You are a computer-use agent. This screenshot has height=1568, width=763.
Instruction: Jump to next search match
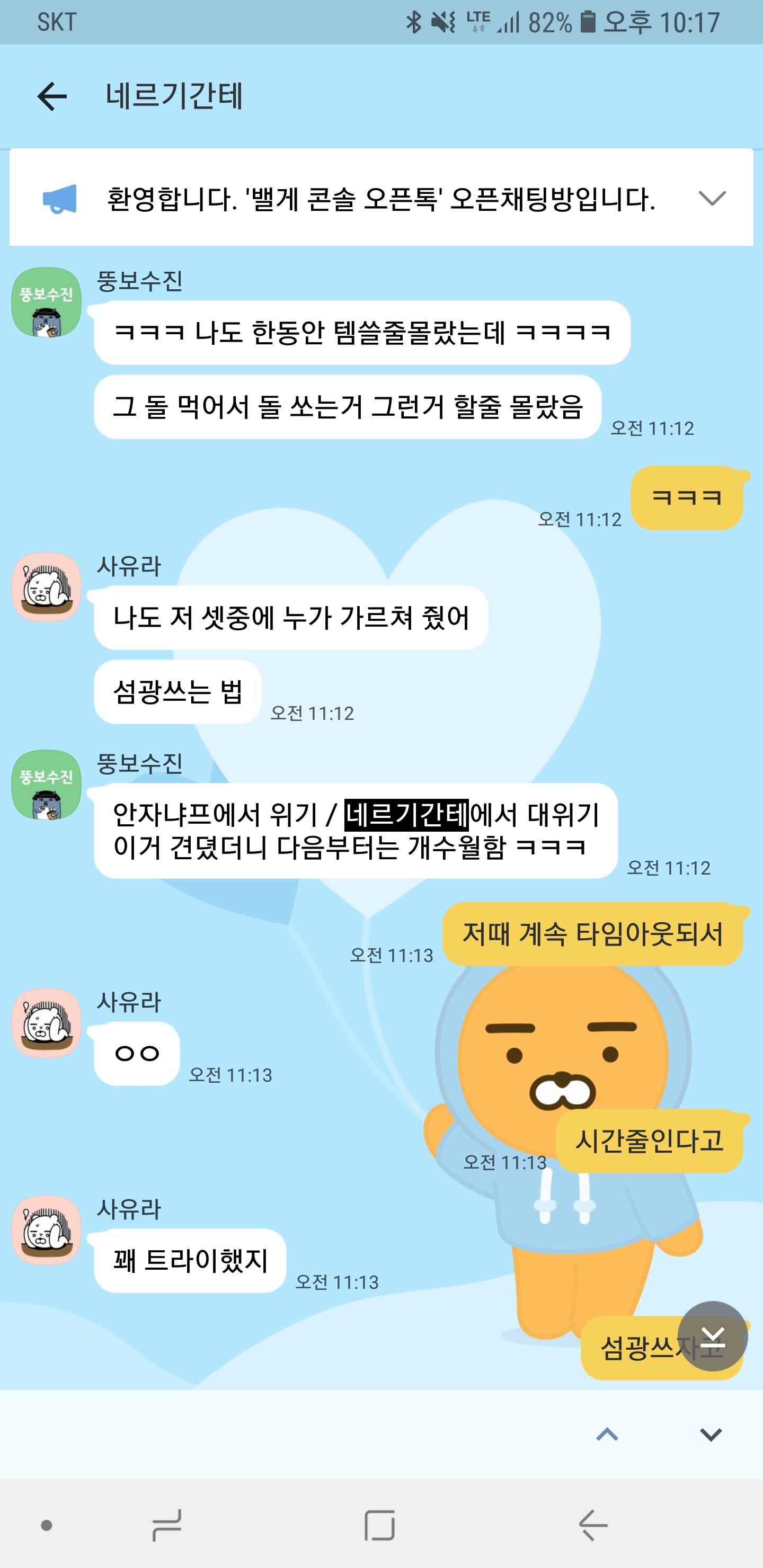pos(711,1435)
